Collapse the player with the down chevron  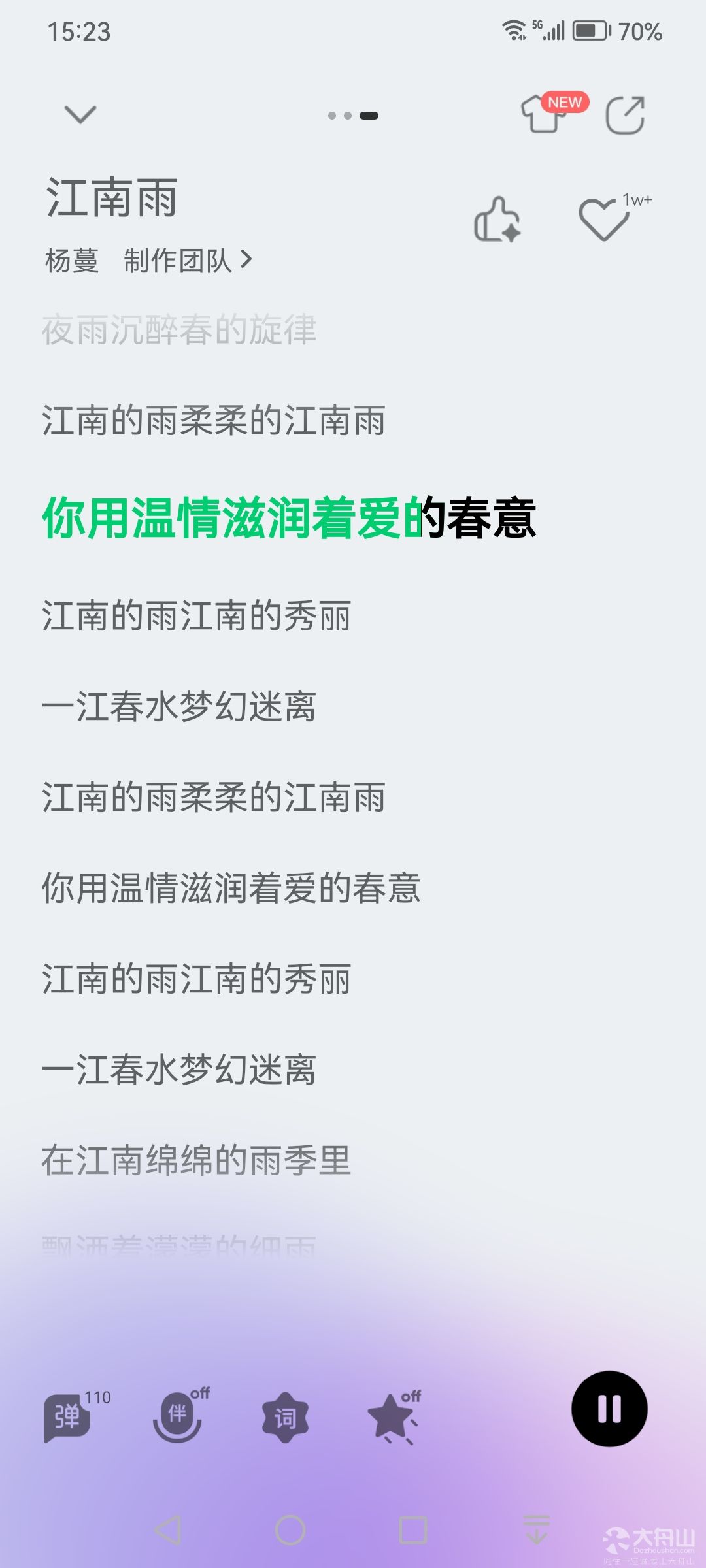pyautogui.click(x=80, y=114)
